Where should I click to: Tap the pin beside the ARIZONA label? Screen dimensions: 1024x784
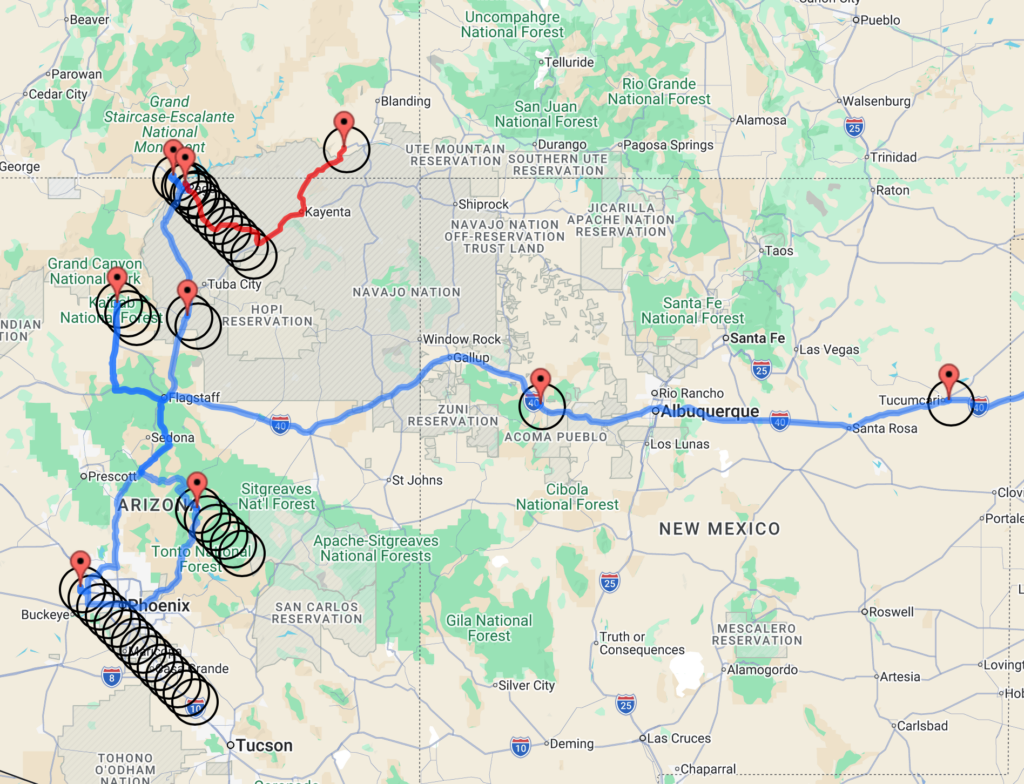click(197, 489)
